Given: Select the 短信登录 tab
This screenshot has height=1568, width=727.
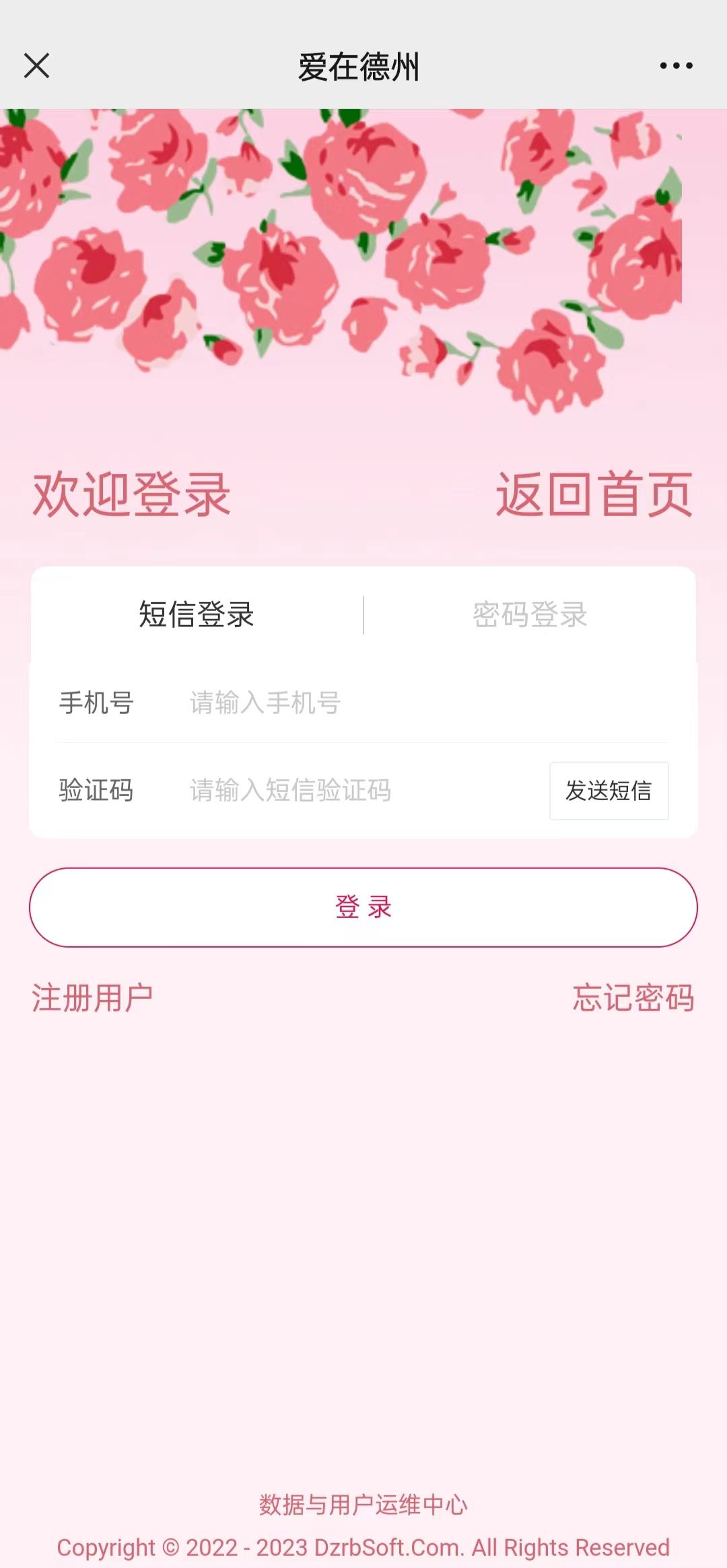Looking at the screenshot, I should [197, 614].
